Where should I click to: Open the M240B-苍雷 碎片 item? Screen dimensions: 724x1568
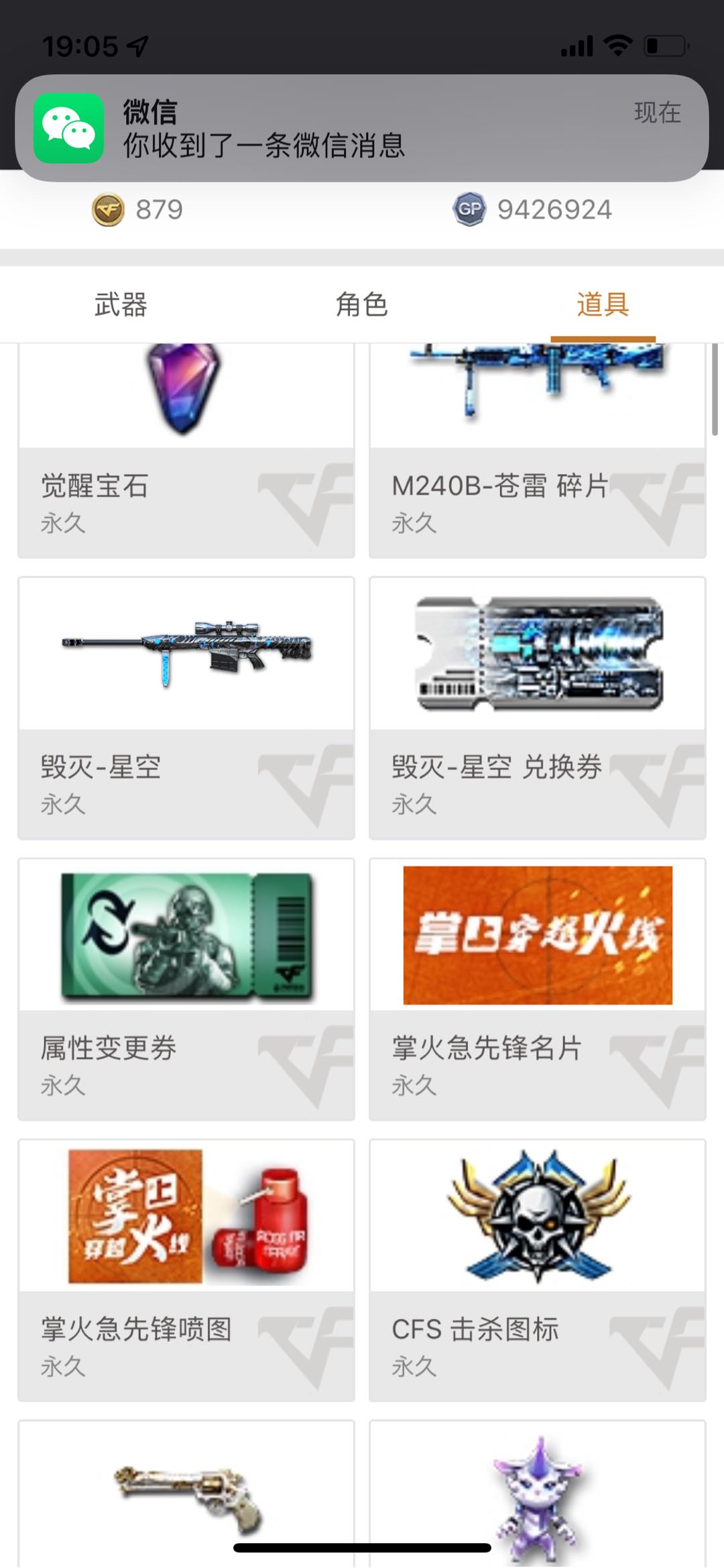point(538,449)
